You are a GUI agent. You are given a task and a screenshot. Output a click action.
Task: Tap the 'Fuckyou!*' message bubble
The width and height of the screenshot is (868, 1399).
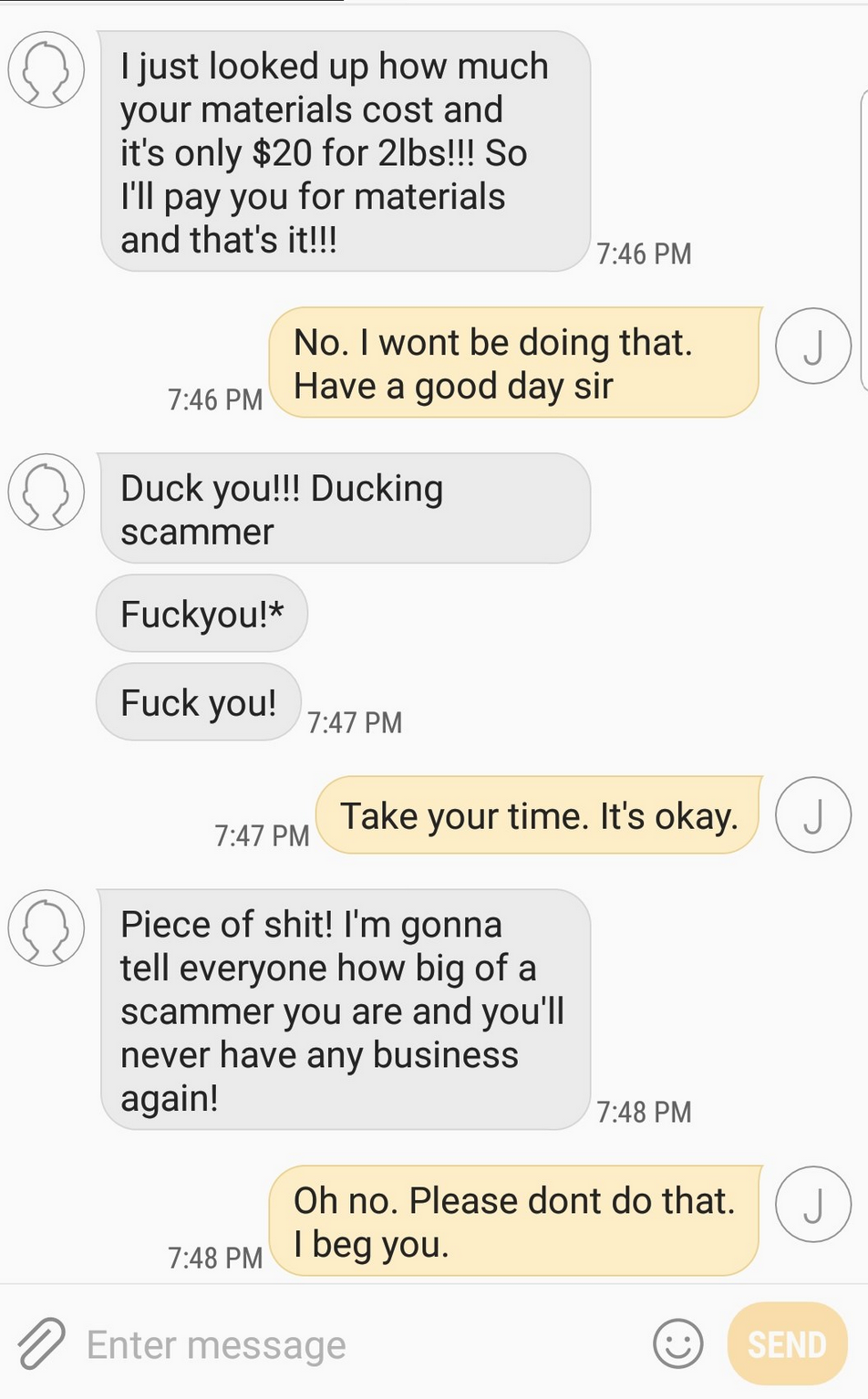[201, 613]
